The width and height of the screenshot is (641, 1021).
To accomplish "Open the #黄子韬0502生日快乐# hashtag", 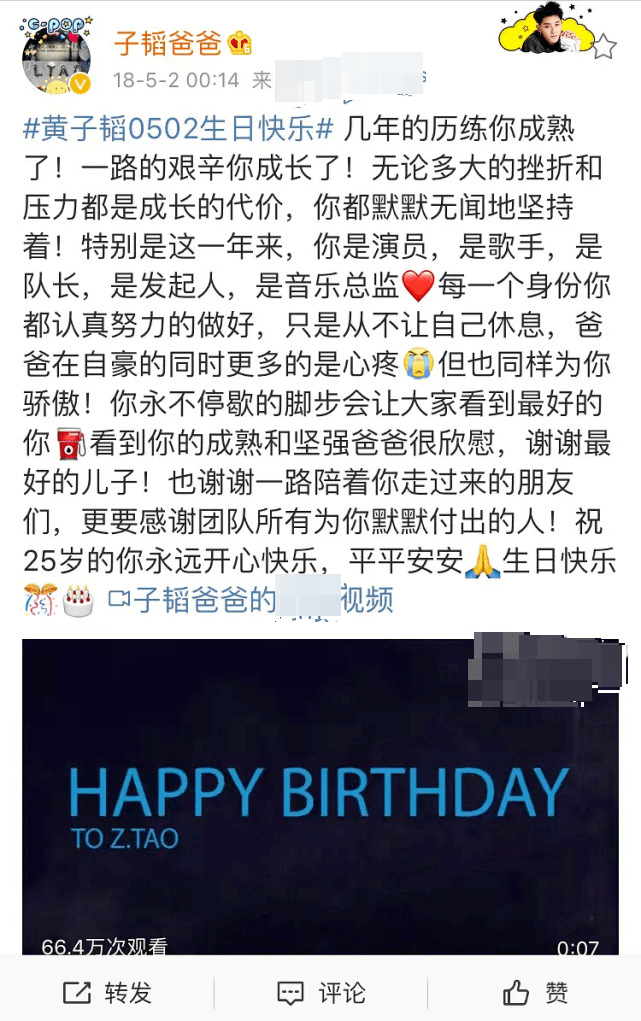I will point(178,129).
